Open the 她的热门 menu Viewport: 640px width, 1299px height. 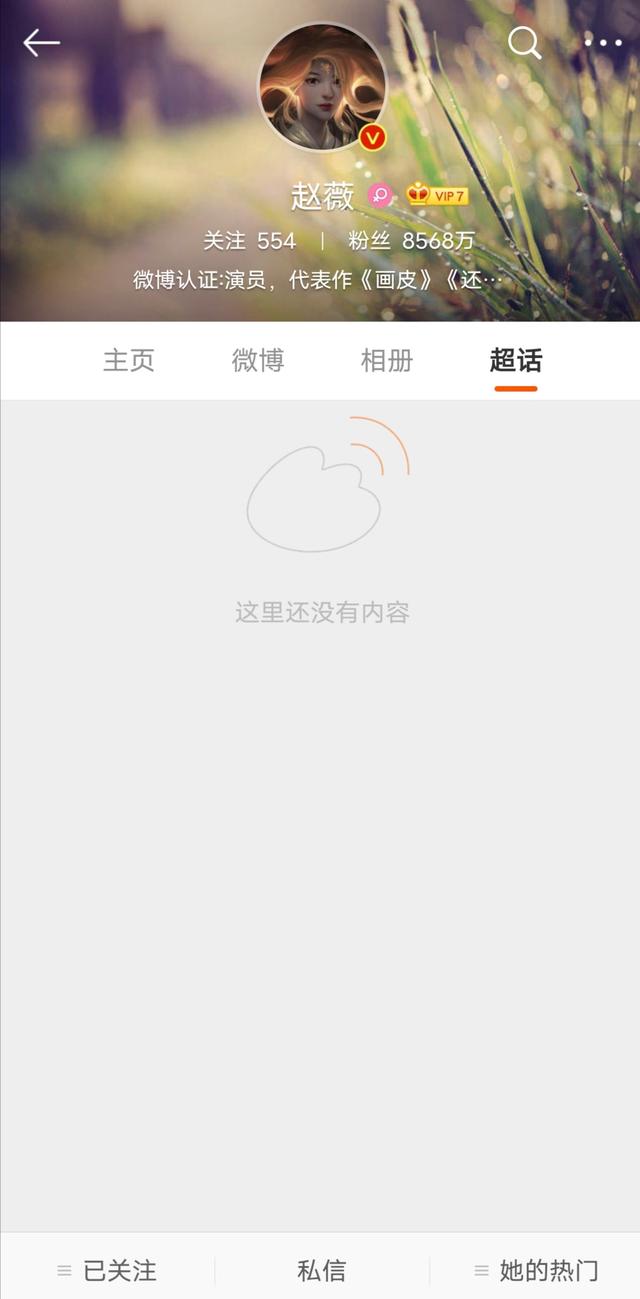[536, 1270]
